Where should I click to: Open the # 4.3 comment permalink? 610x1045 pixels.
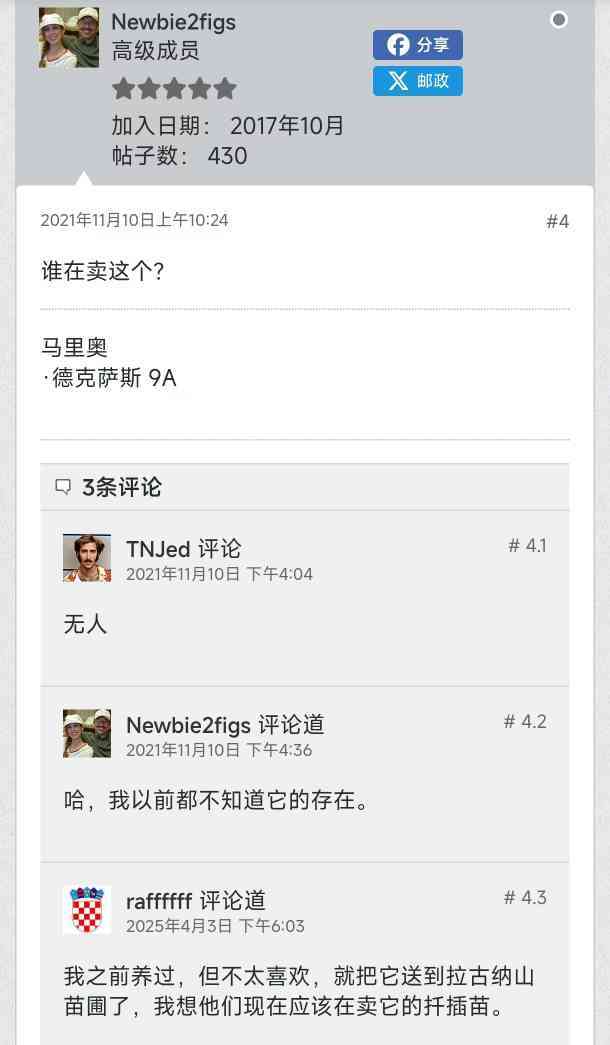click(525, 898)
